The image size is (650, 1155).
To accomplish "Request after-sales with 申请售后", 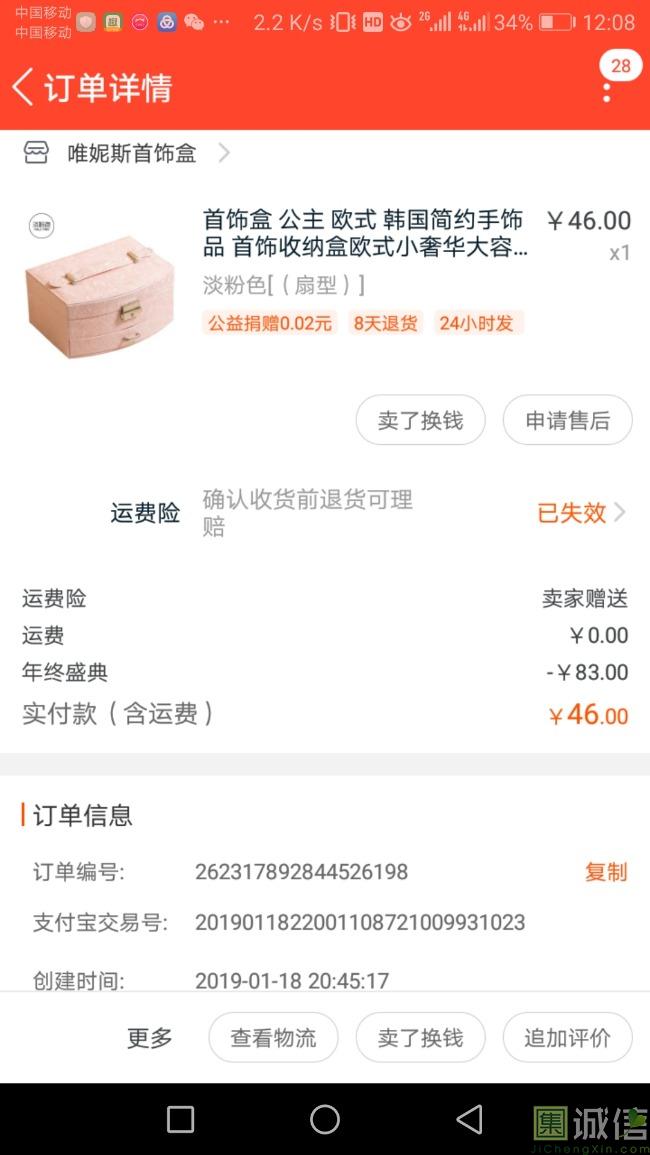I will click(x=567, y=421).
